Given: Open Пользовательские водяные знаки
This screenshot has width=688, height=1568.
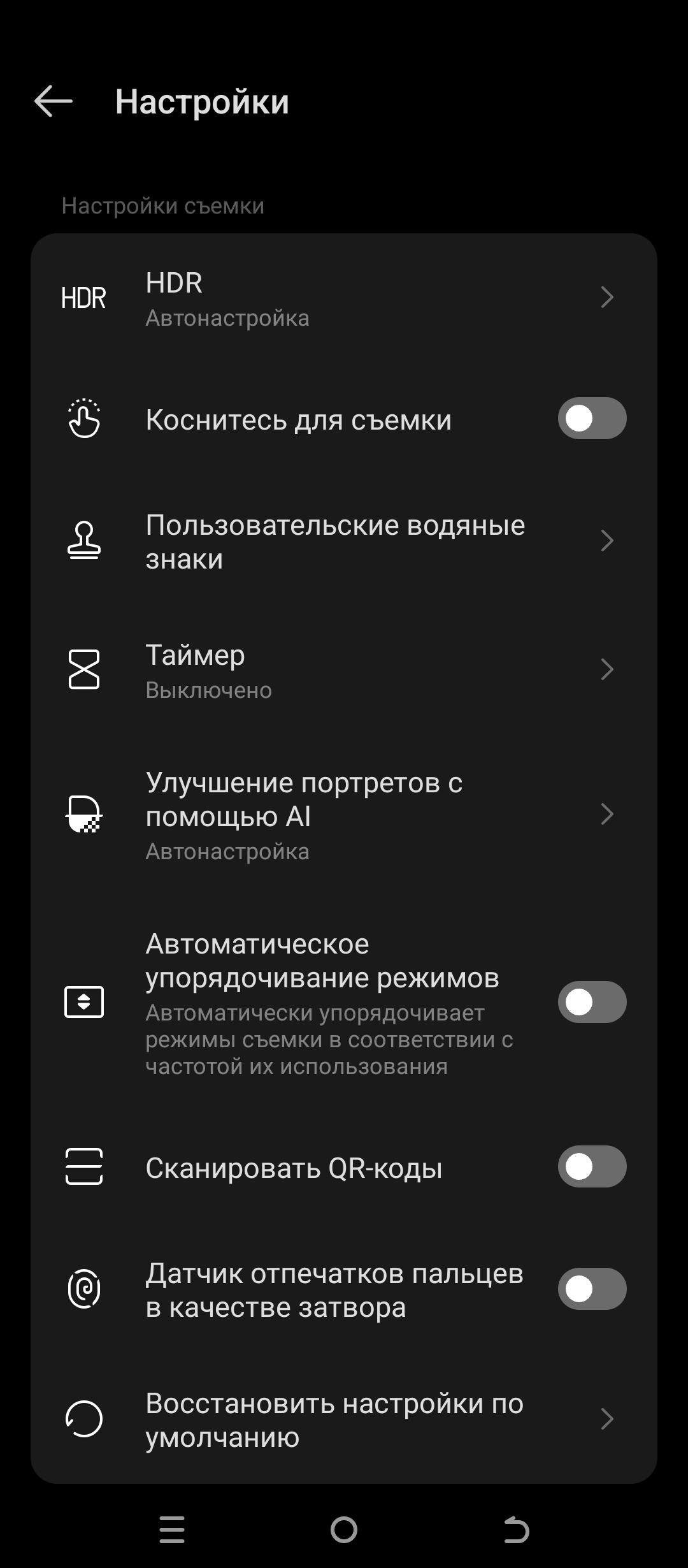Looking at the screenshot, I should tap(344, 542).
